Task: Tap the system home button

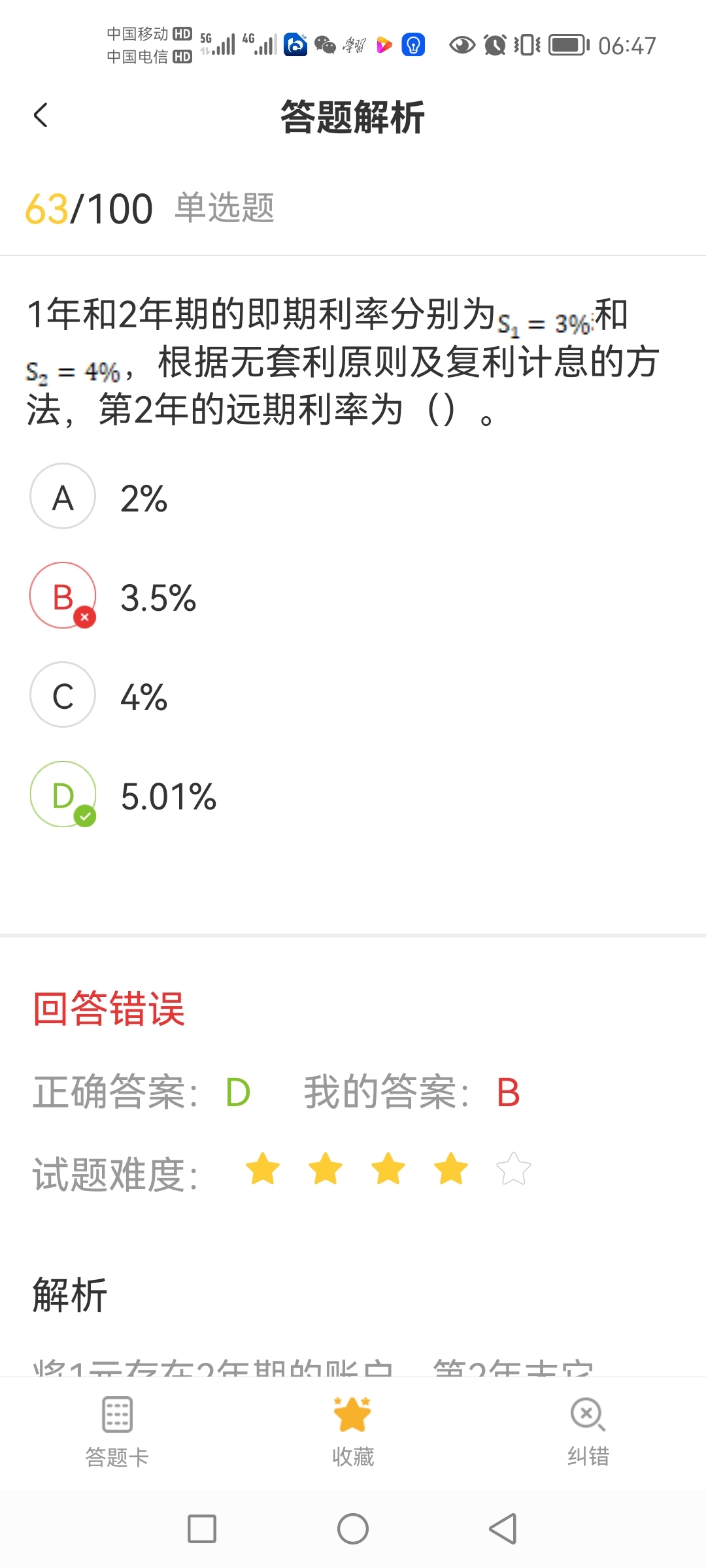Action: click(353, 1529)
